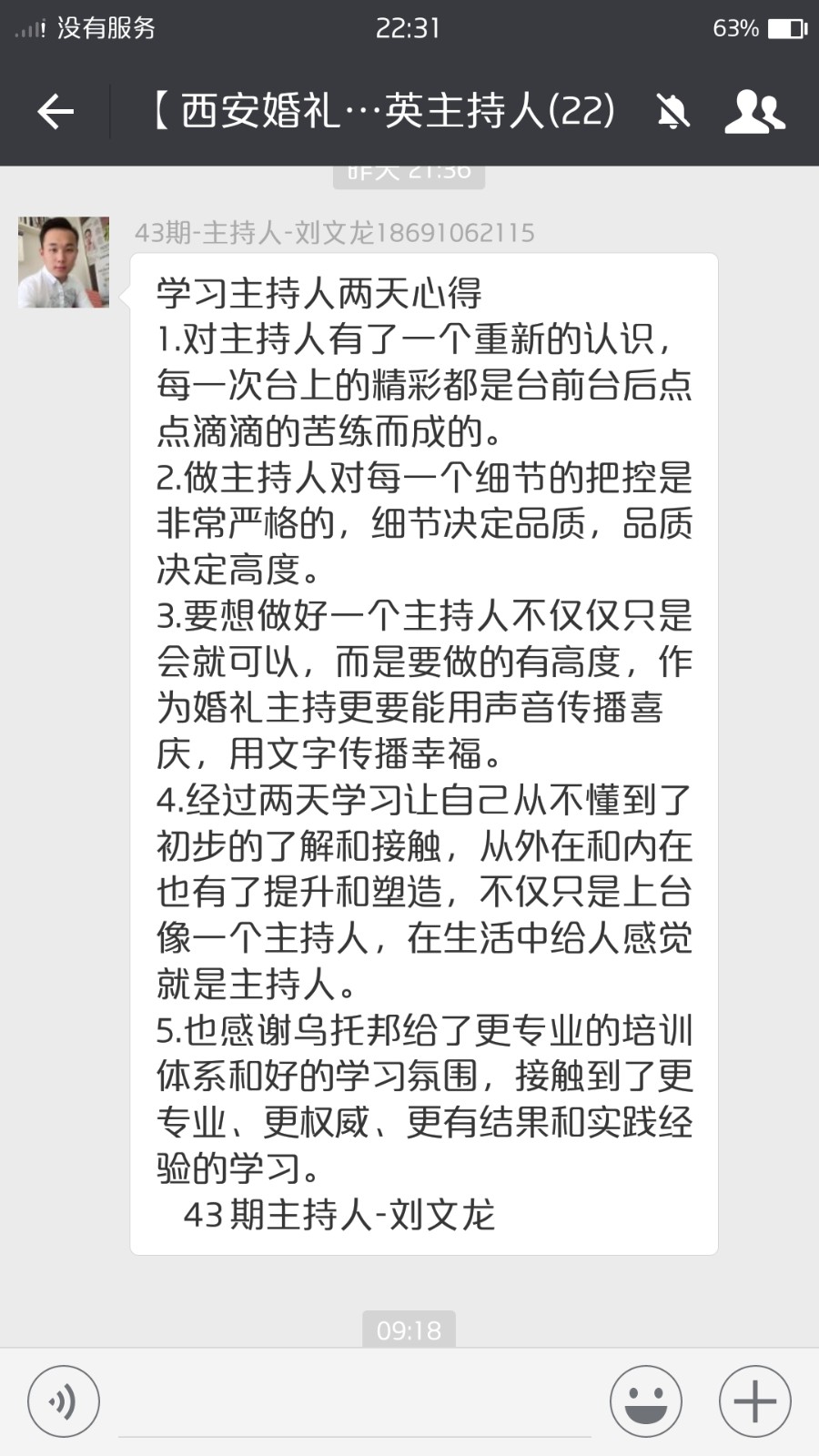Tap 刘文龙's profile avatar
The height and width of the screenshot is (1456, 819).
(x=64, y=262)
